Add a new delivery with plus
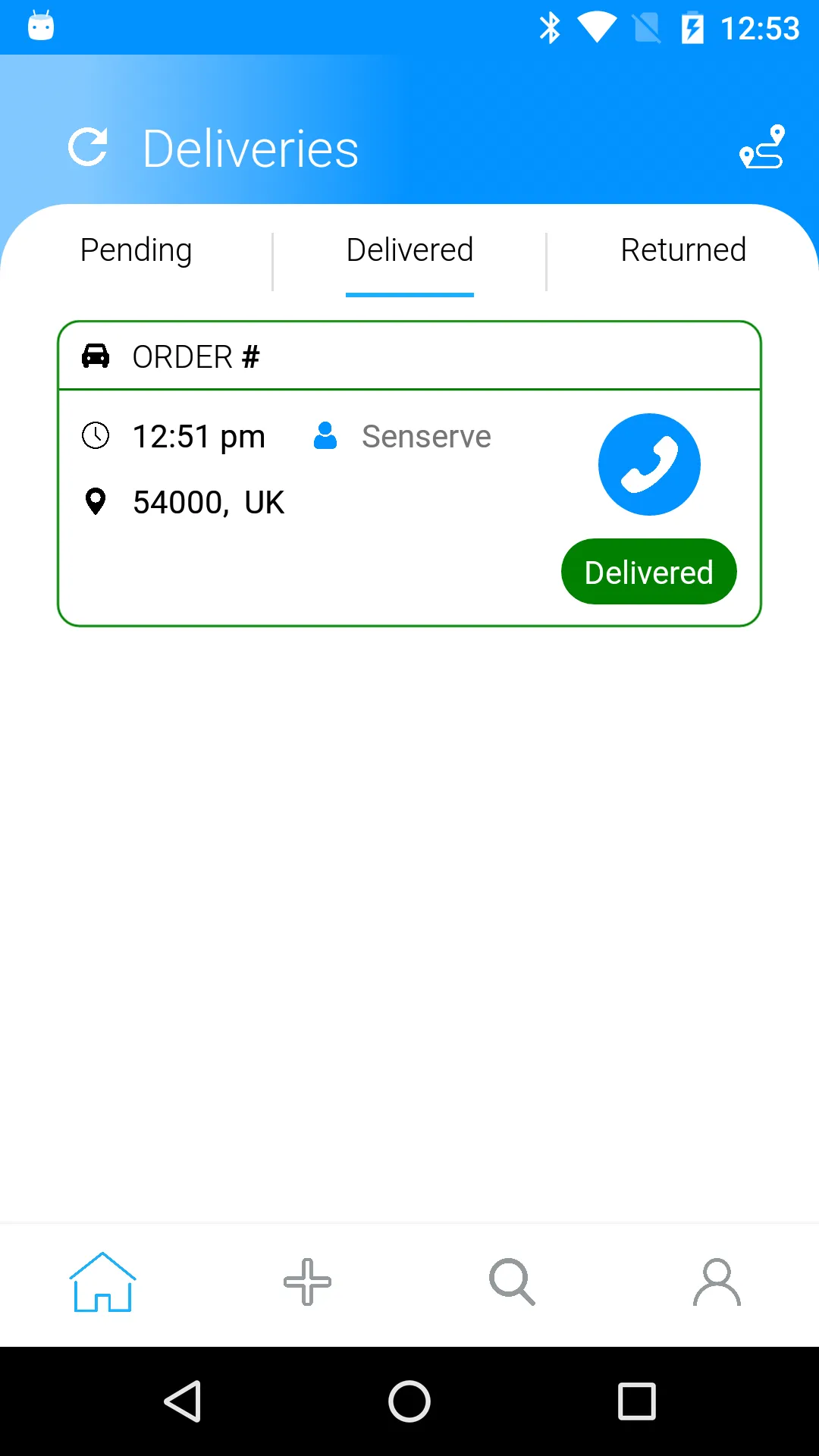The height and width of the screenshot is (1456, 819). click(x=307, y=1282)
